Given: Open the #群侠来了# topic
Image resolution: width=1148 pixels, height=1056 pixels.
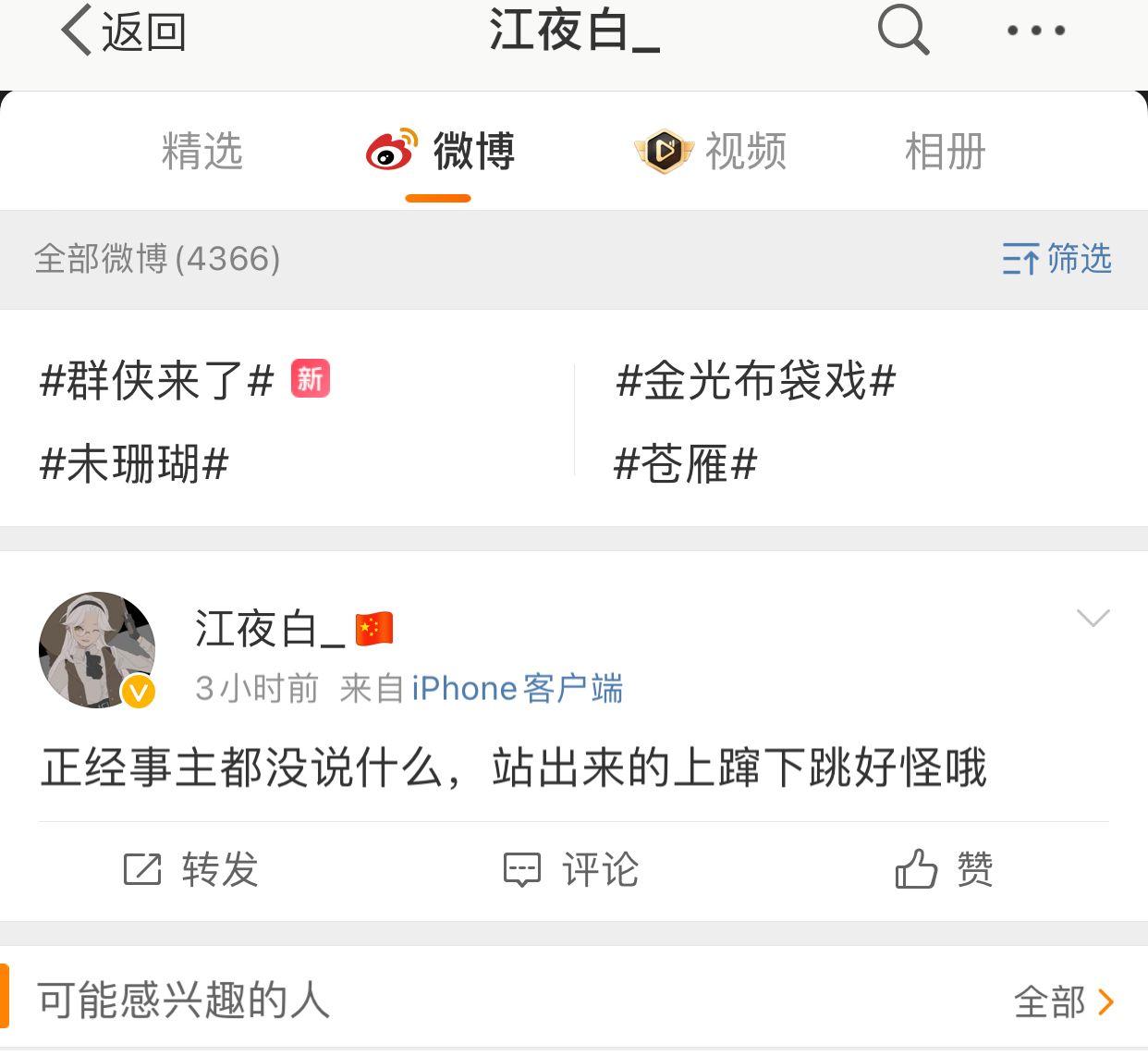Looking at the screenshot, I should click(157, 381).
